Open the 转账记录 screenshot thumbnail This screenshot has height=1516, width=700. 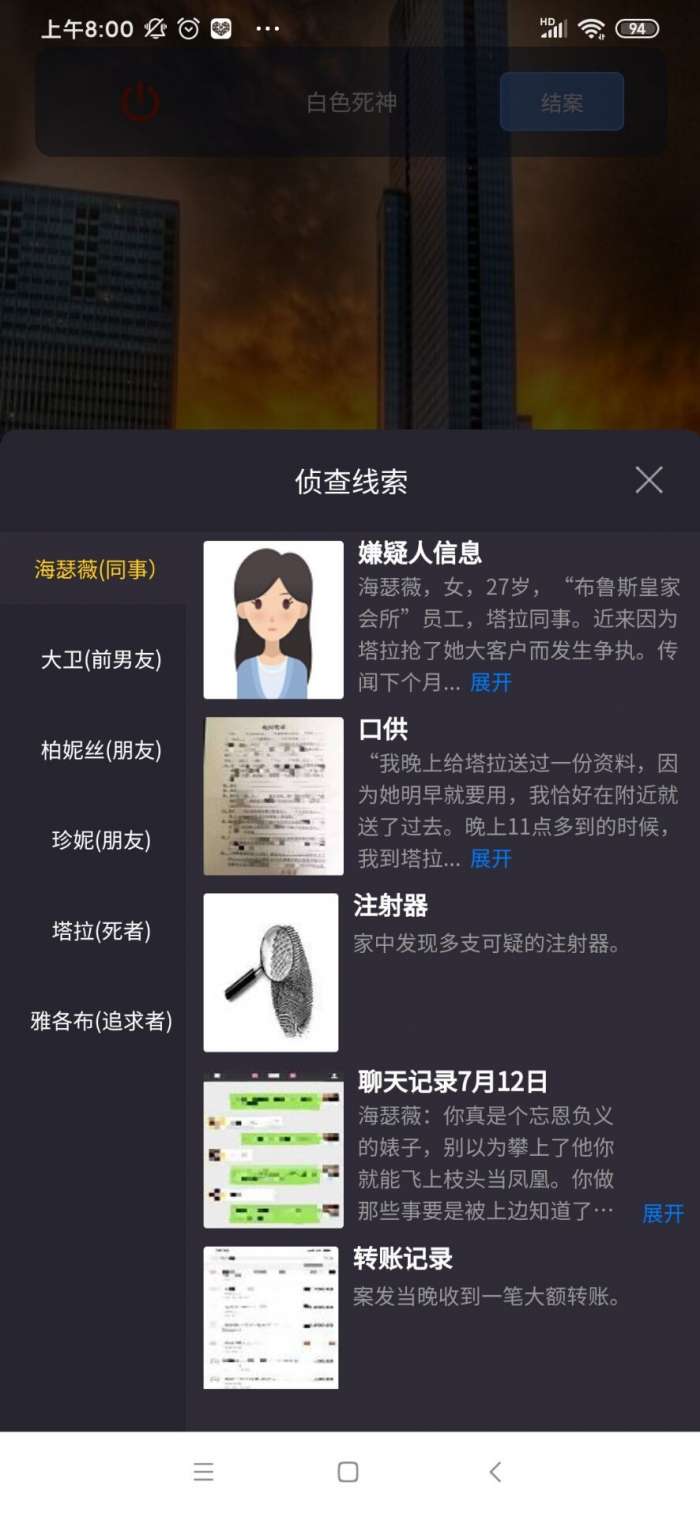[x=271, y=1317]
